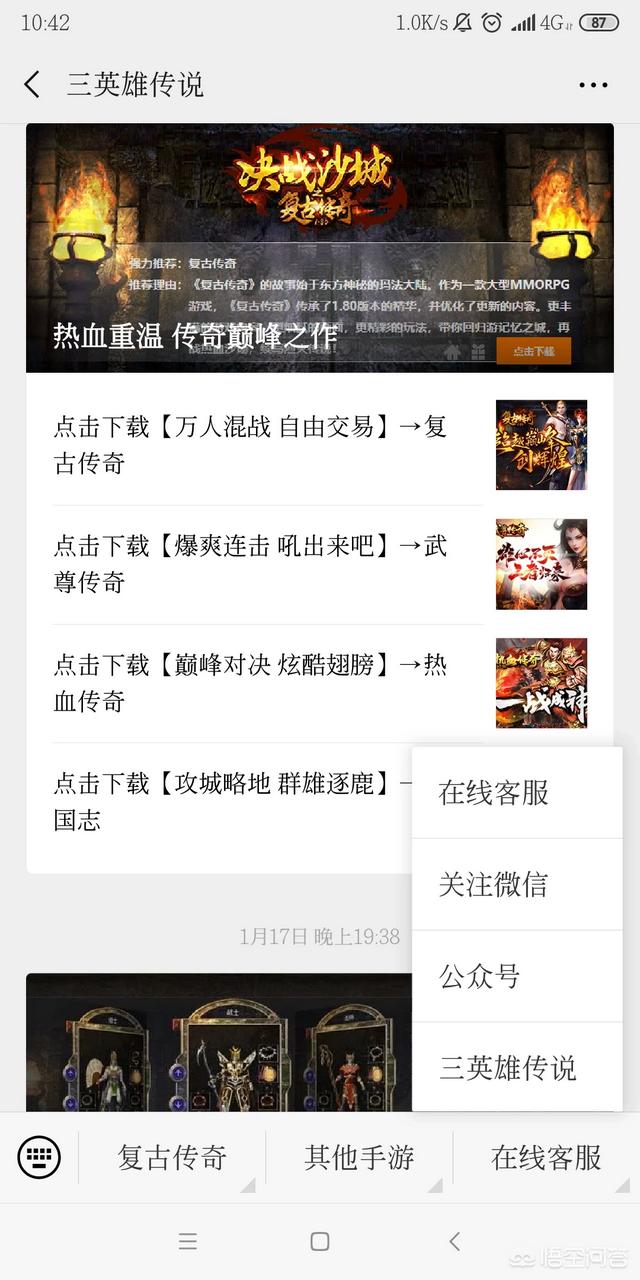Open the three-dot overflow menu
Viewport: 640px width, 1280px height.
(x=593, y=85)
